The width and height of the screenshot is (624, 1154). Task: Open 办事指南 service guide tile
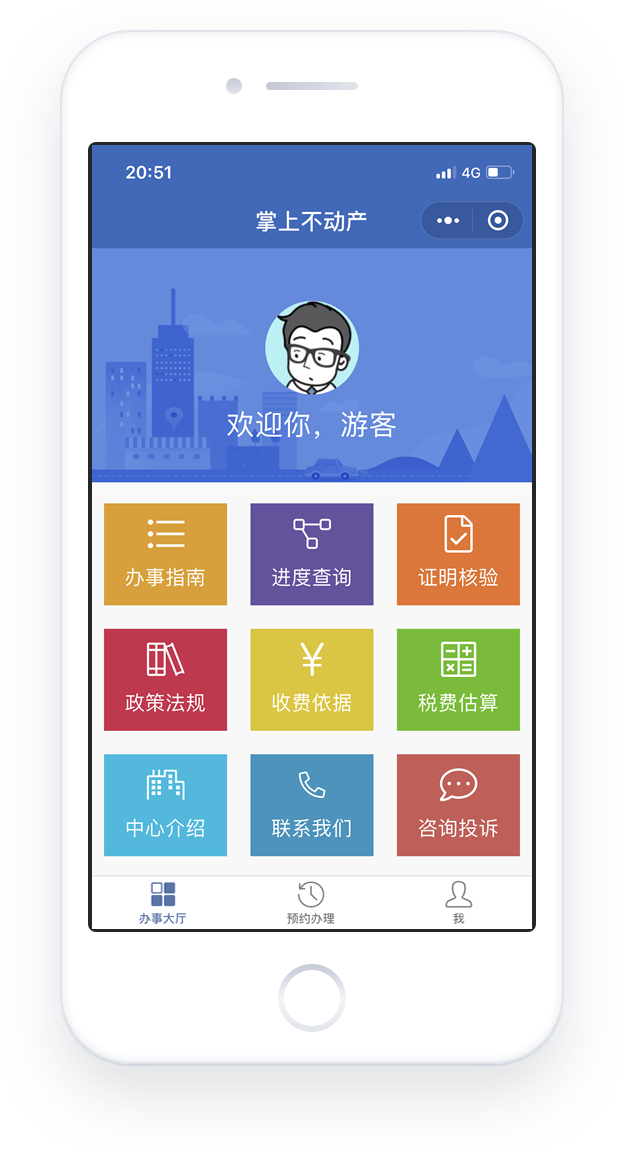point(166,554)
